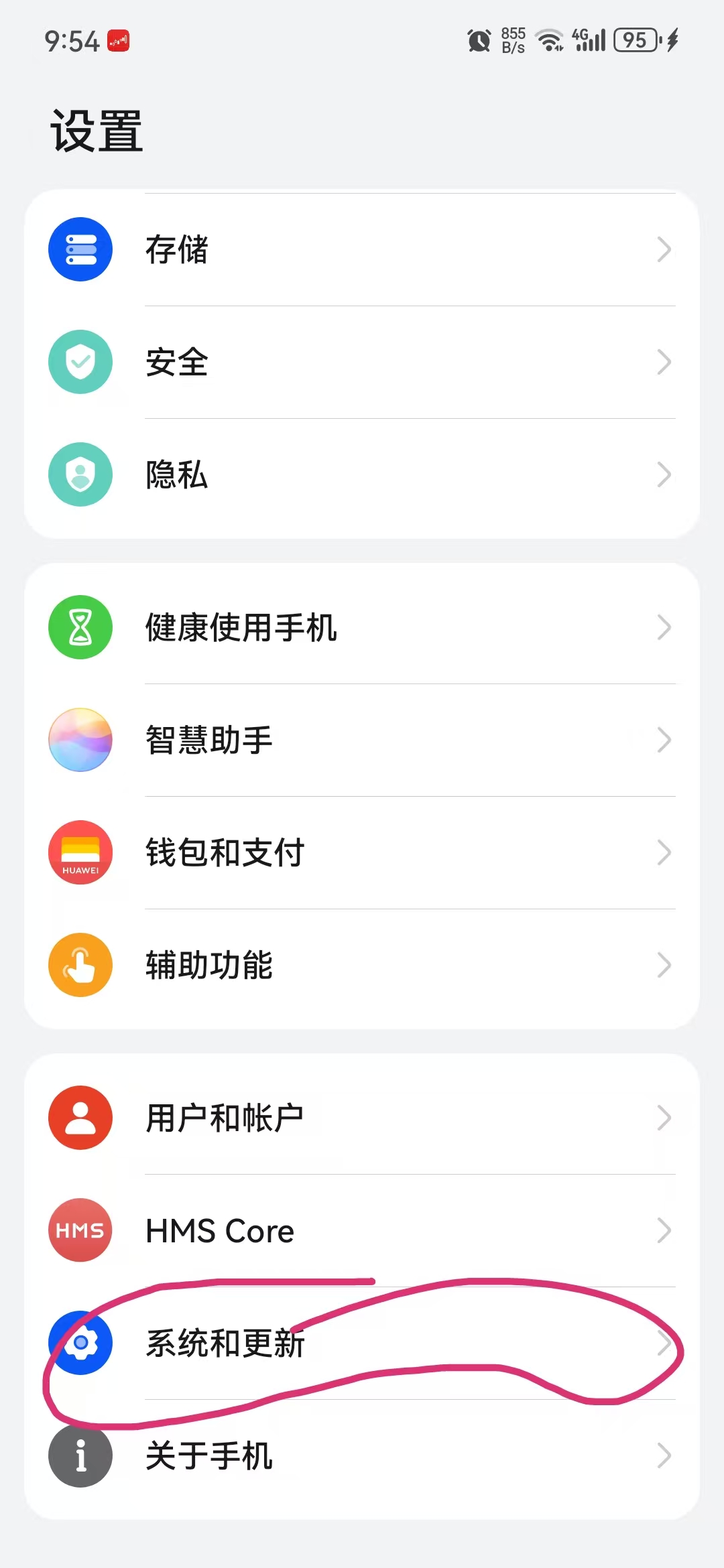This screenshot has width=724, height=1568.
Task: Open 关于手机 about phone
Action: tap(362, 1455)
